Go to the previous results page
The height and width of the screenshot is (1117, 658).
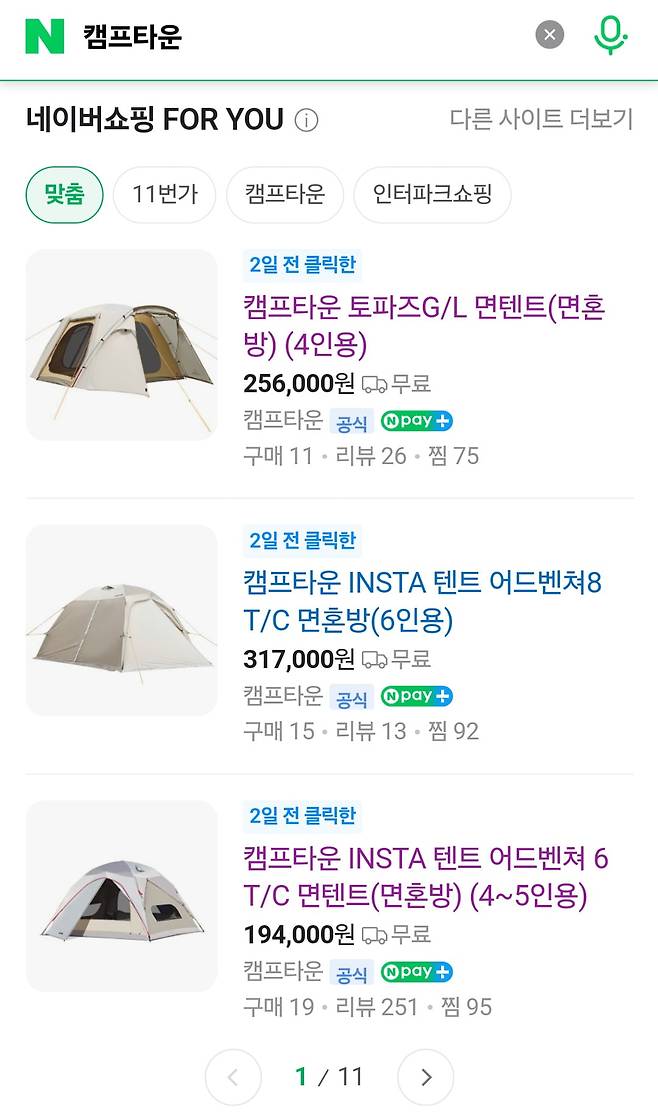(233, 1077)
